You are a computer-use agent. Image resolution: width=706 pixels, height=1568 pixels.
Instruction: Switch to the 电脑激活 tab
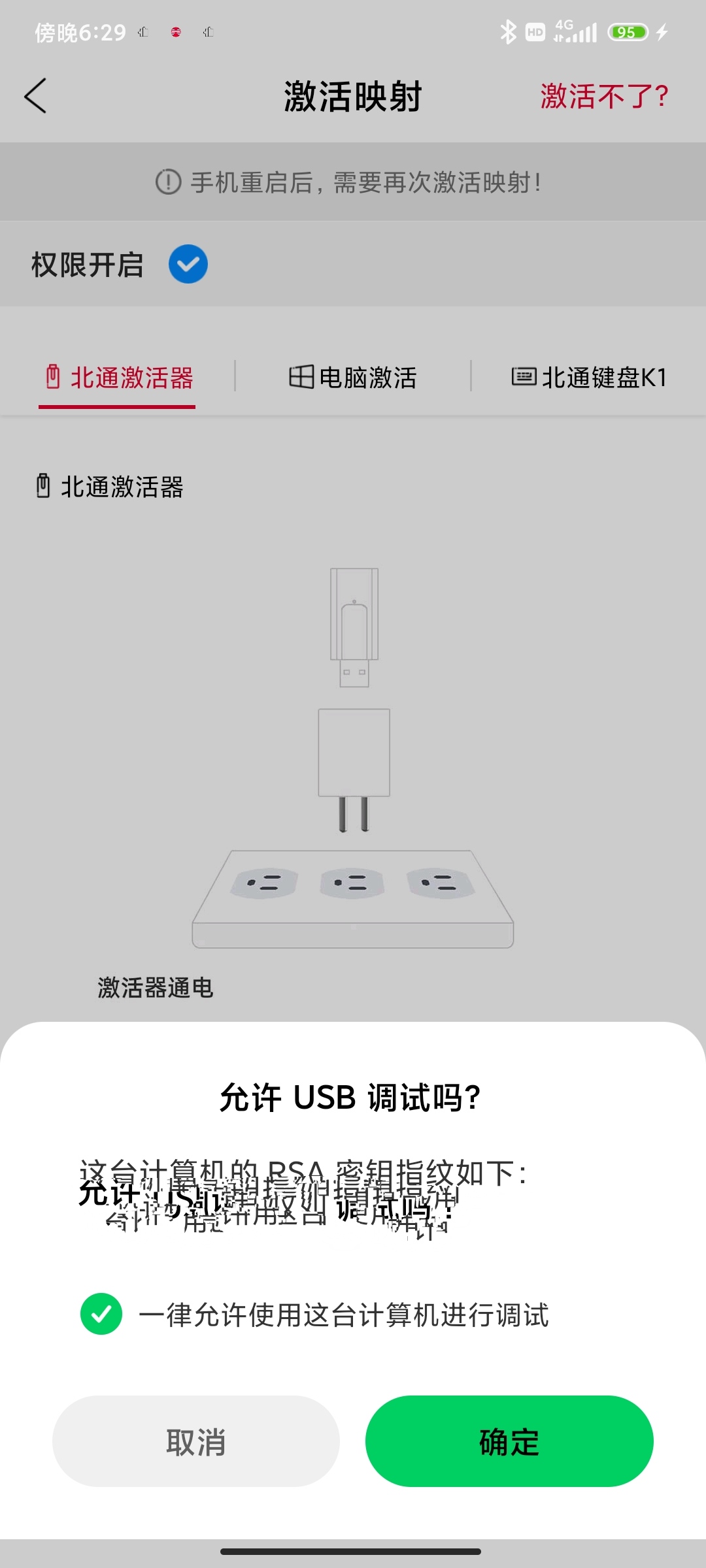pyautogui.click(x=353, y=378)
